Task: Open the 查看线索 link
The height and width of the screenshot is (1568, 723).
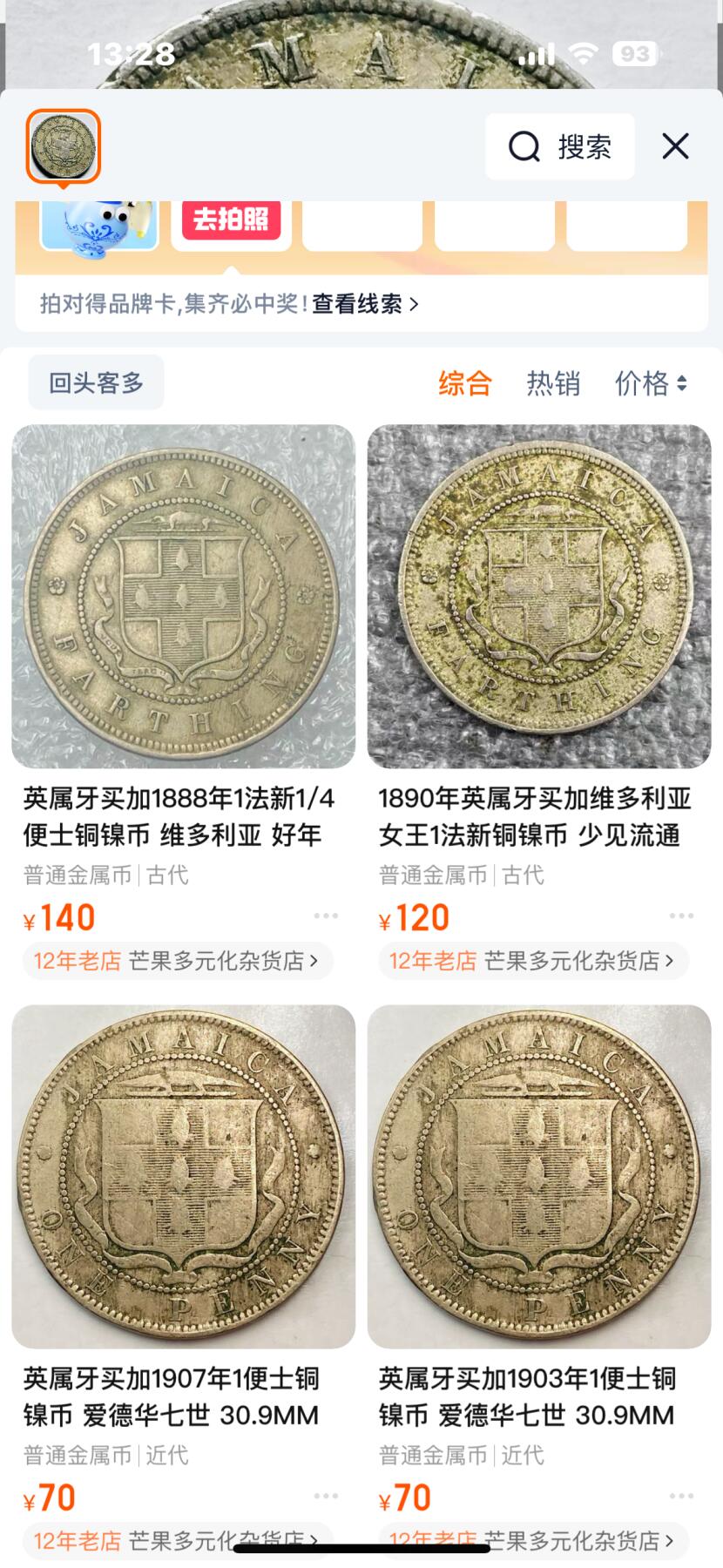Action: pyautogui.click(x=365, y=304)
